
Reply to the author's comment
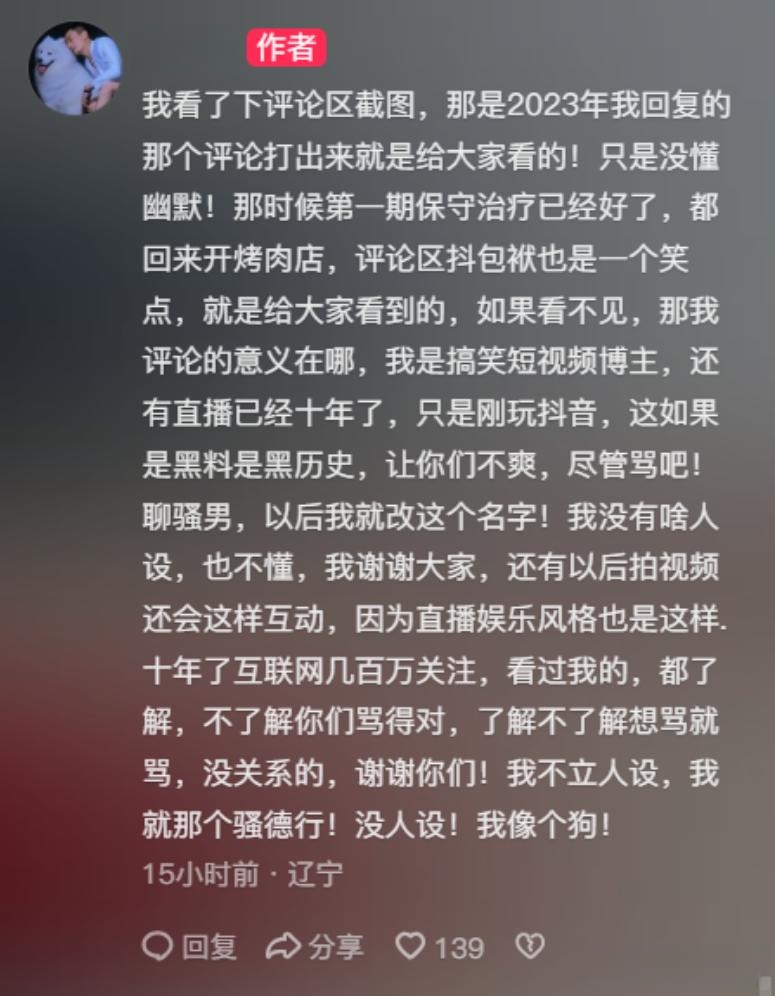pyautogui.click(x=190, y=946)
